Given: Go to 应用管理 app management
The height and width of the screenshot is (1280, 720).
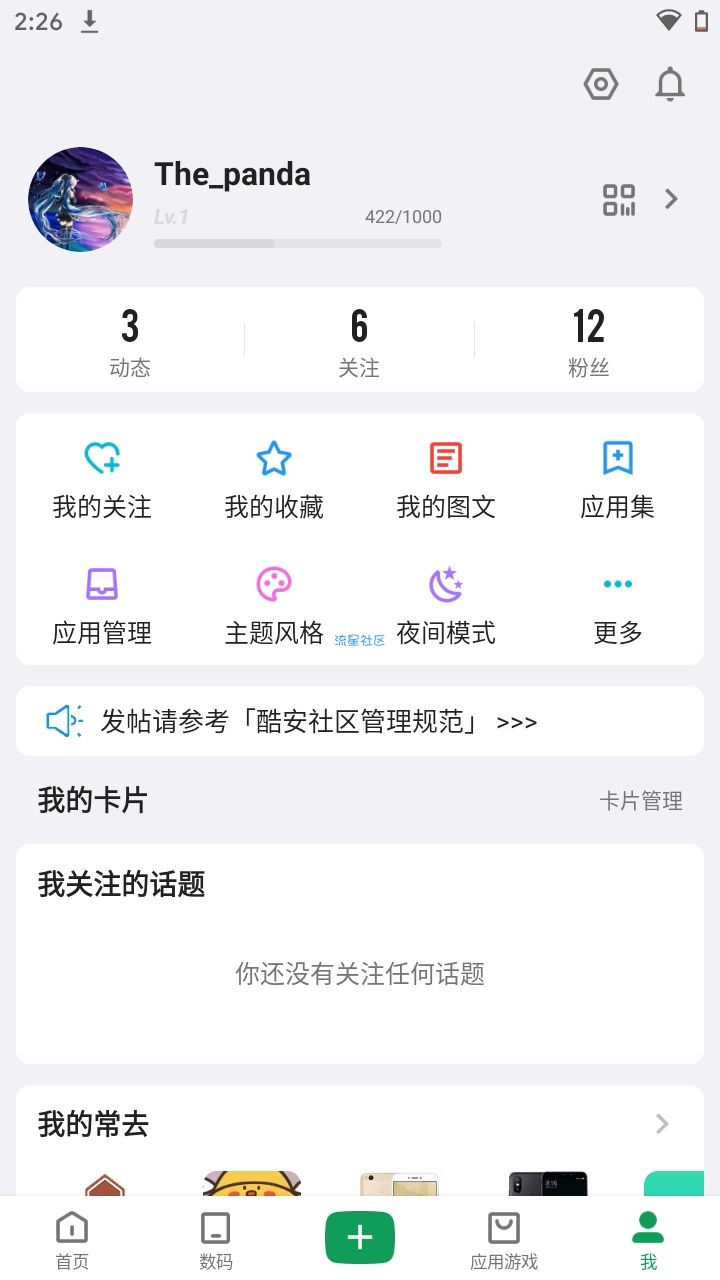Looking at the screenshot, I should point(102,605).
